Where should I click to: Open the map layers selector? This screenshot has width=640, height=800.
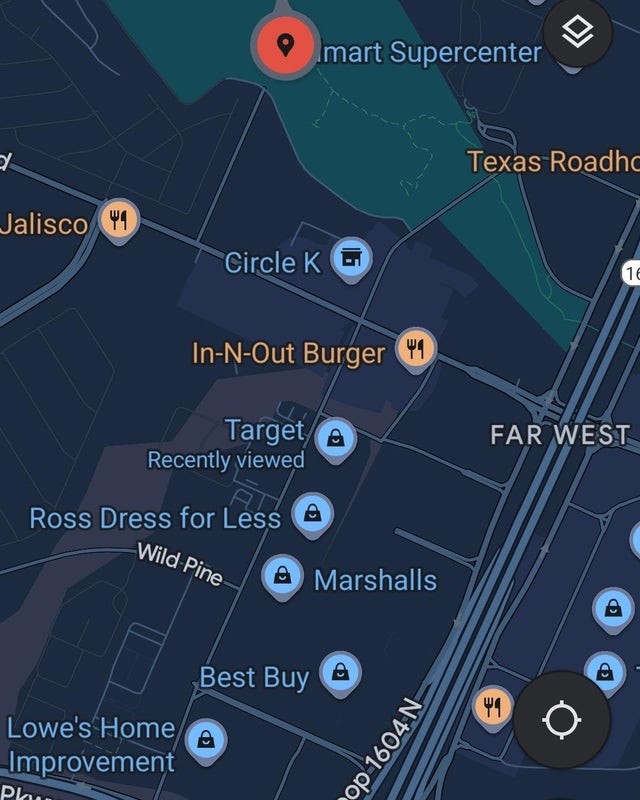(x=578, y=33)
